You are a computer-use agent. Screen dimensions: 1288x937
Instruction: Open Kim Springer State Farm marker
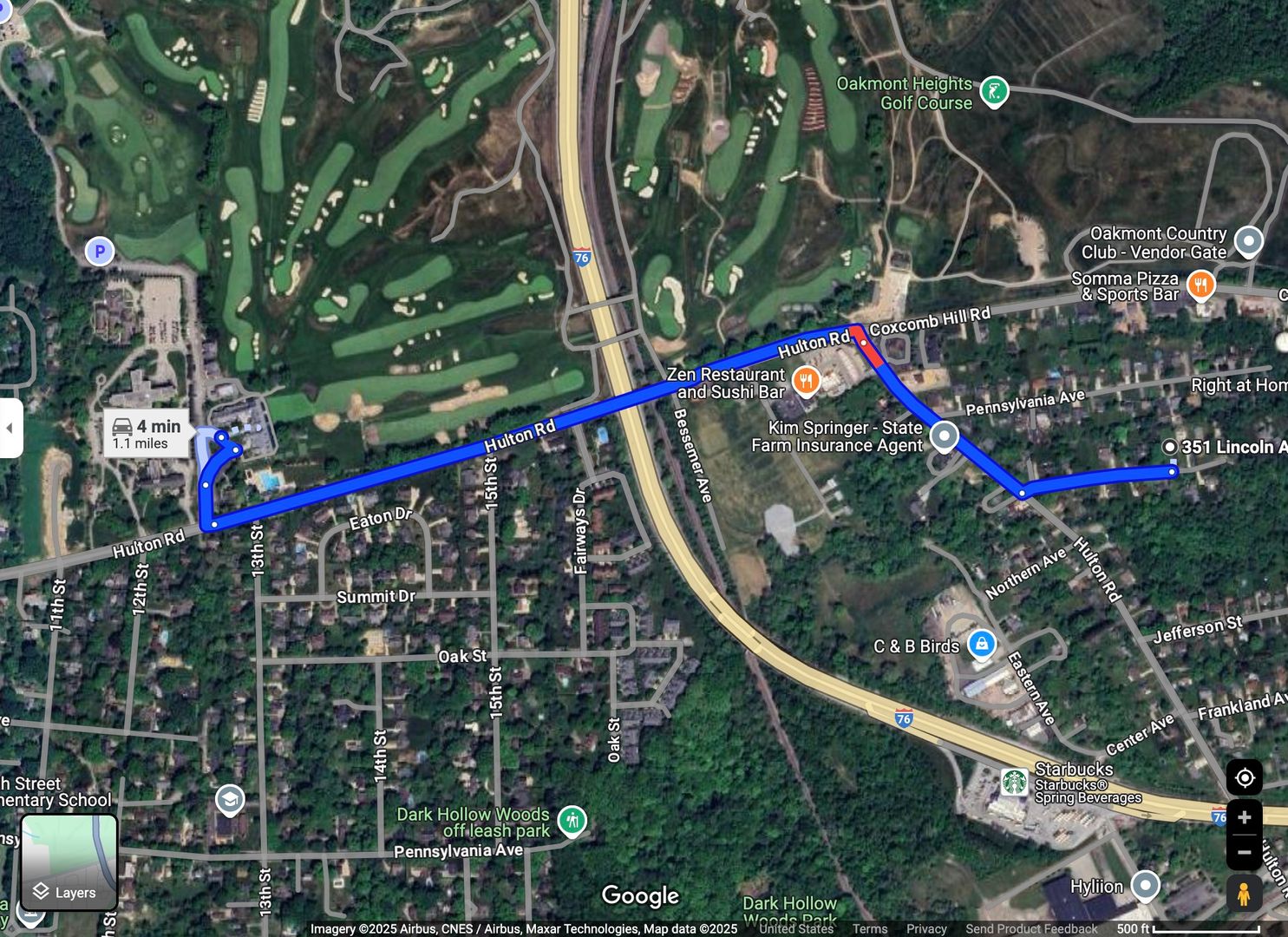tap(944, 436)
